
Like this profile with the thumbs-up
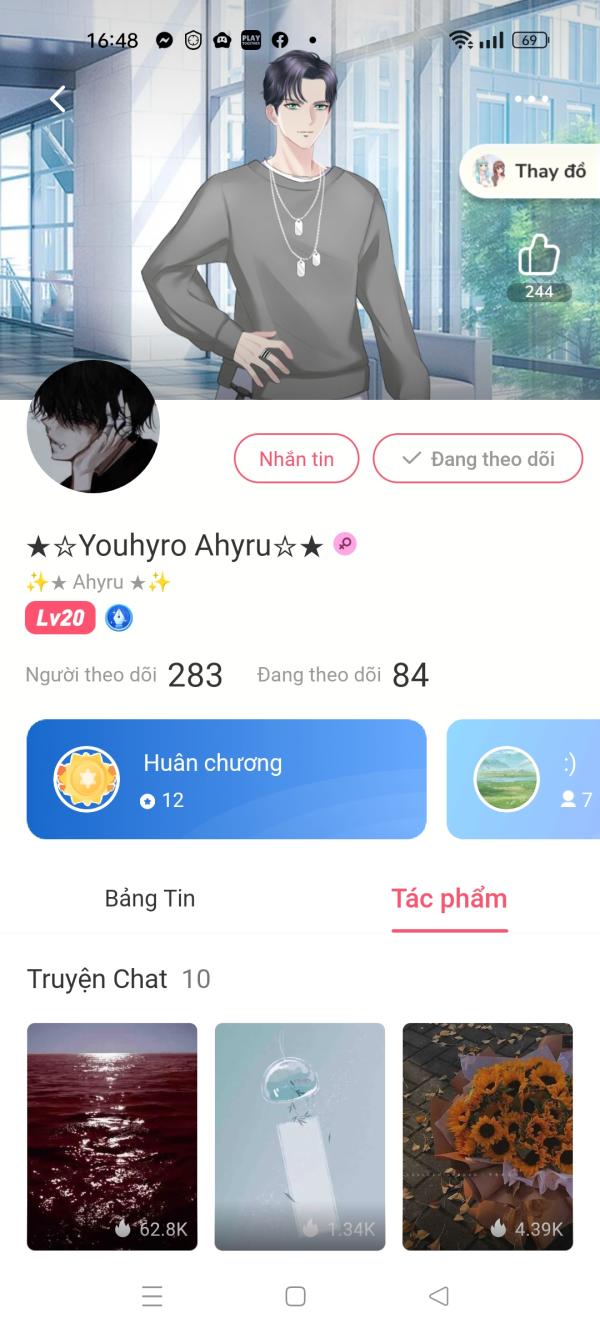[x=538, y=258]
